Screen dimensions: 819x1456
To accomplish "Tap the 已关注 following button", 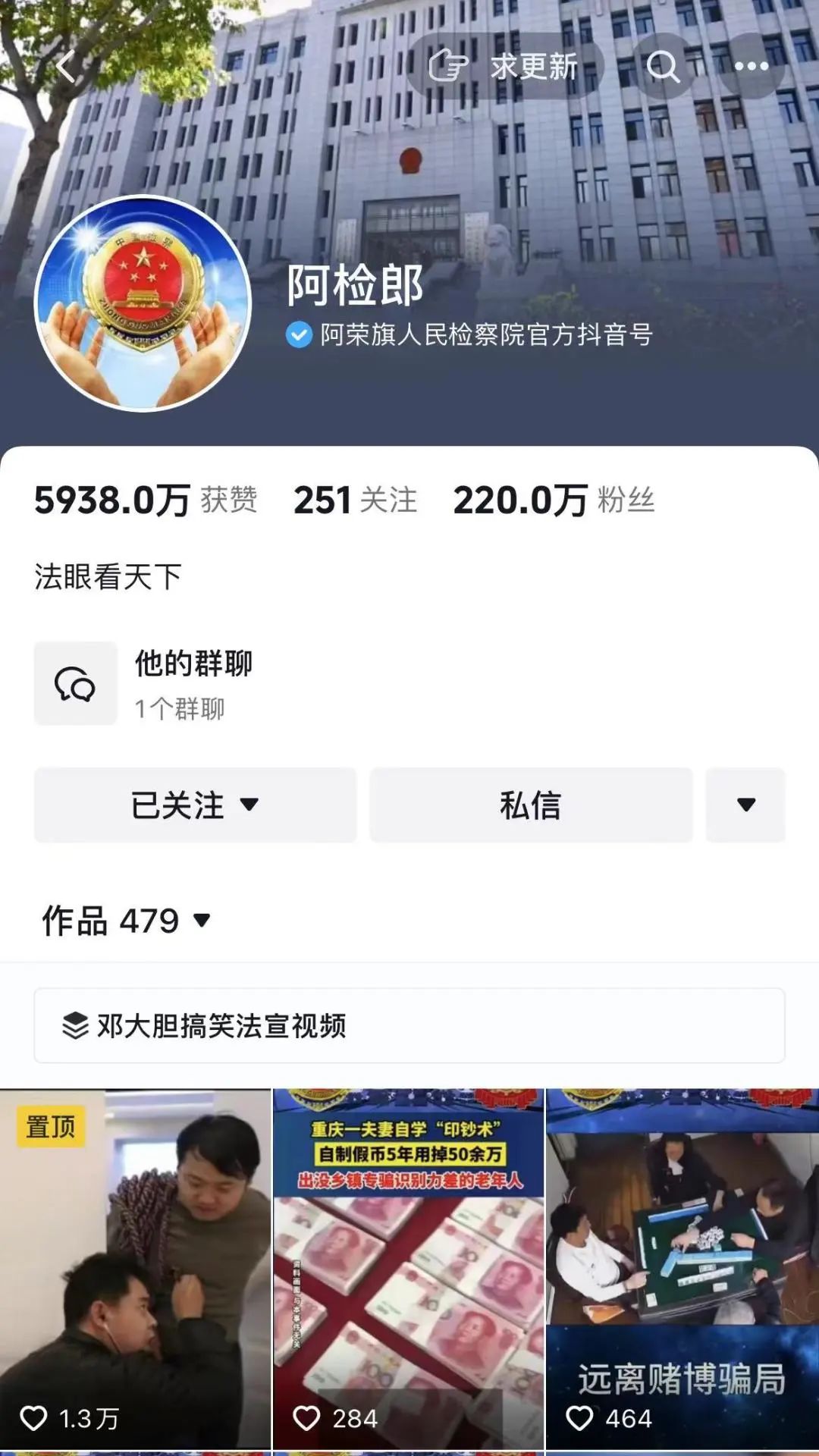I will [x=195, y=805].
